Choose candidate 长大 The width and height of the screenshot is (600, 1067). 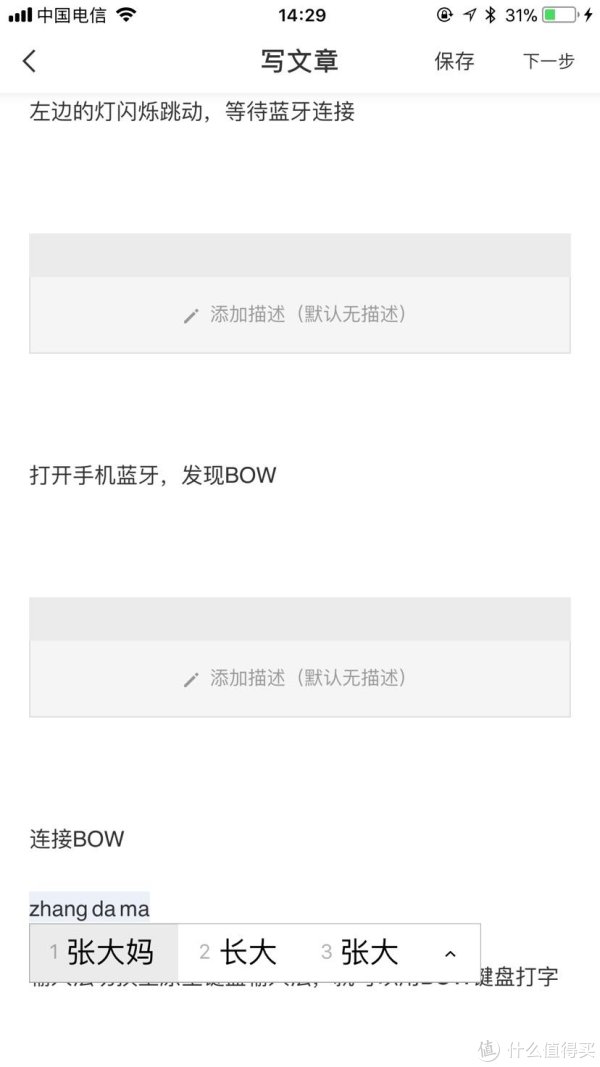pos(238,952)
